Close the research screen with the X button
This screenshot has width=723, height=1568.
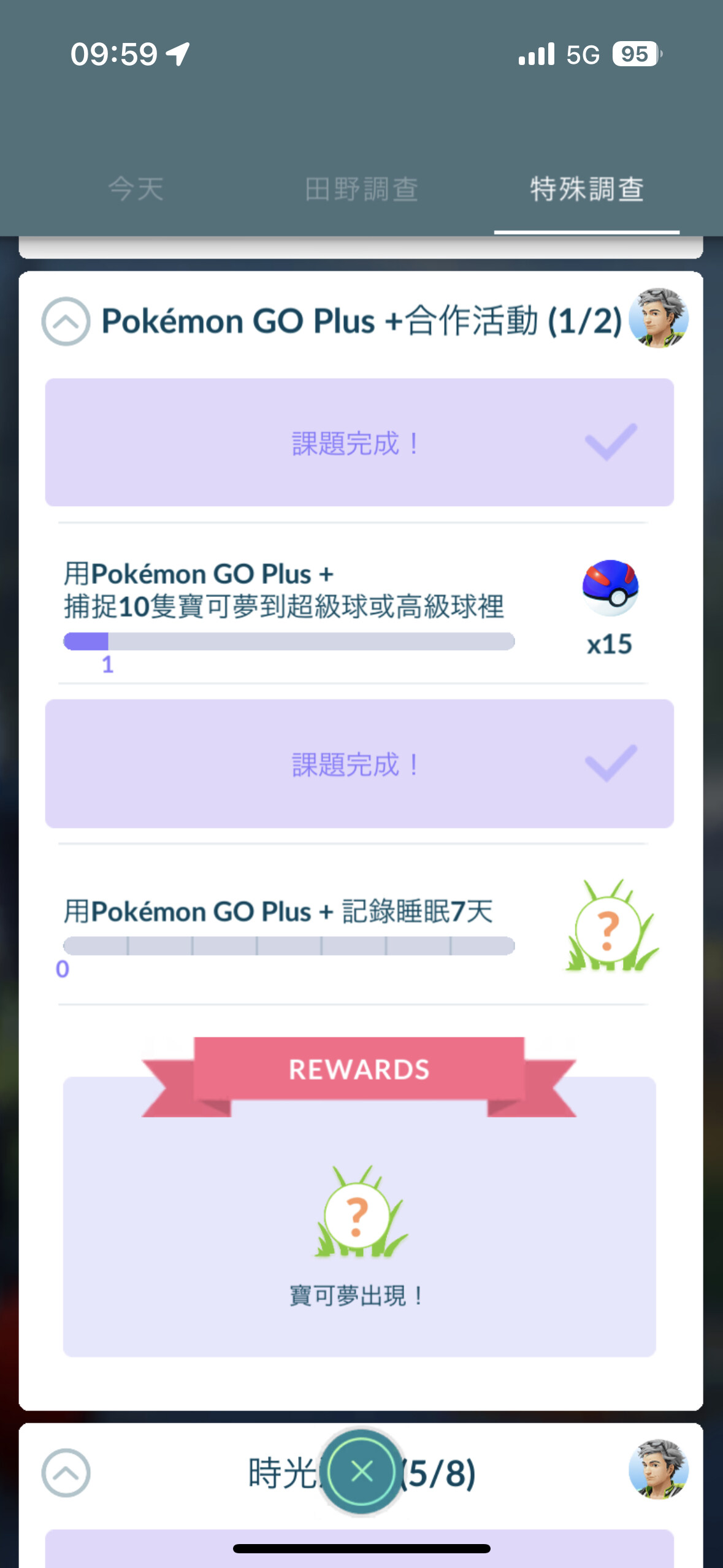[361, 1471]
